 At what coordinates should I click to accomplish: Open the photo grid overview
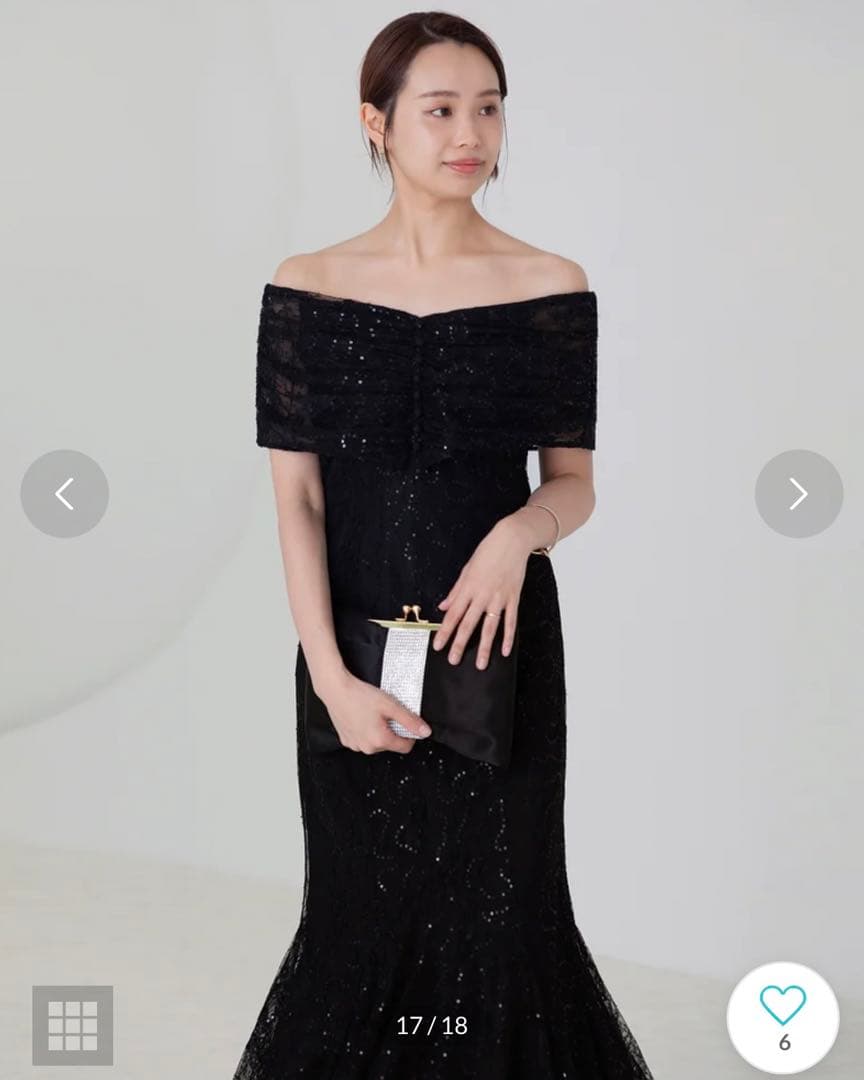pos(72,1024)
